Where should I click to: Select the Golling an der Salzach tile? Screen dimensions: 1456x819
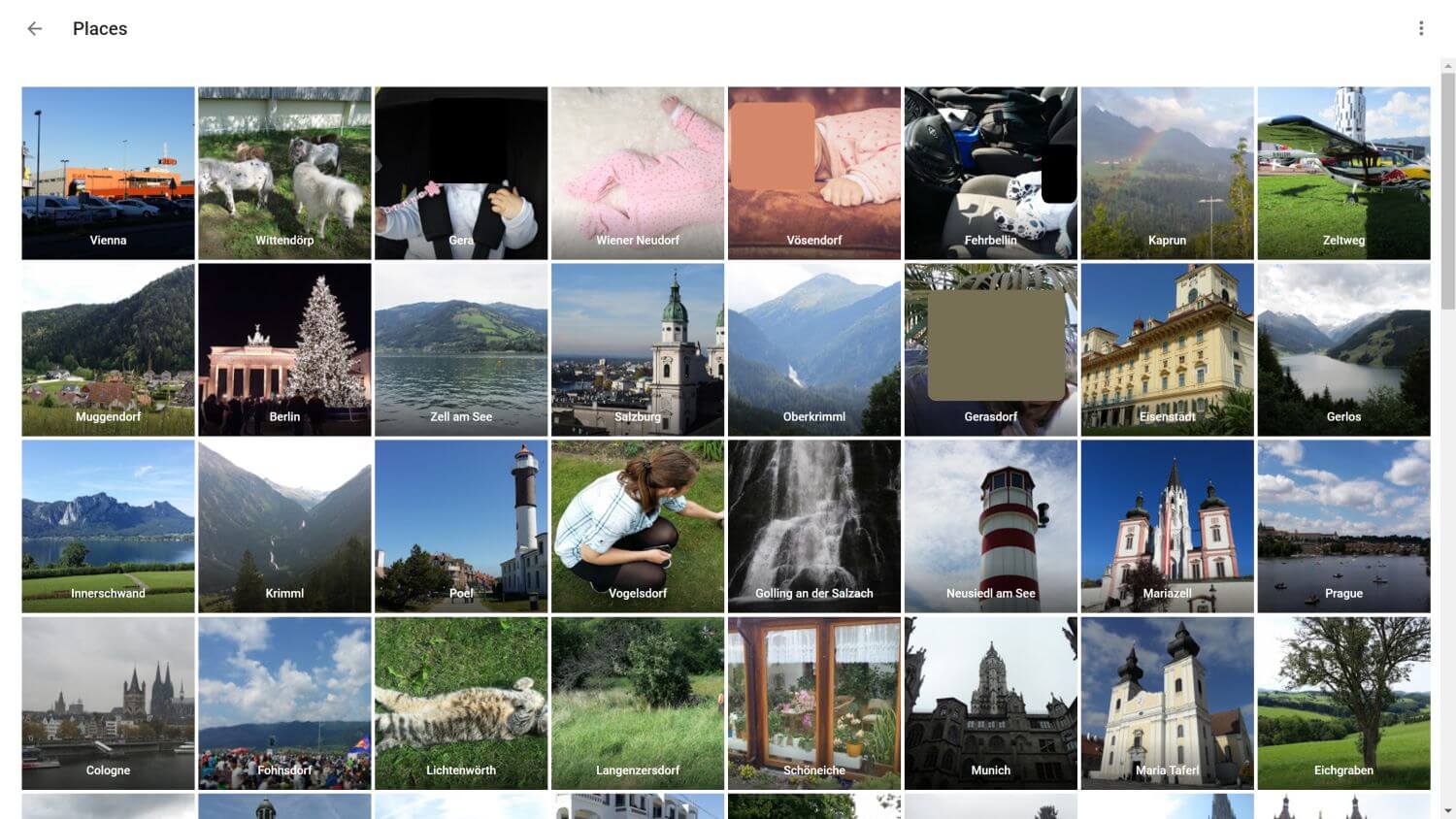coord(814,526)
